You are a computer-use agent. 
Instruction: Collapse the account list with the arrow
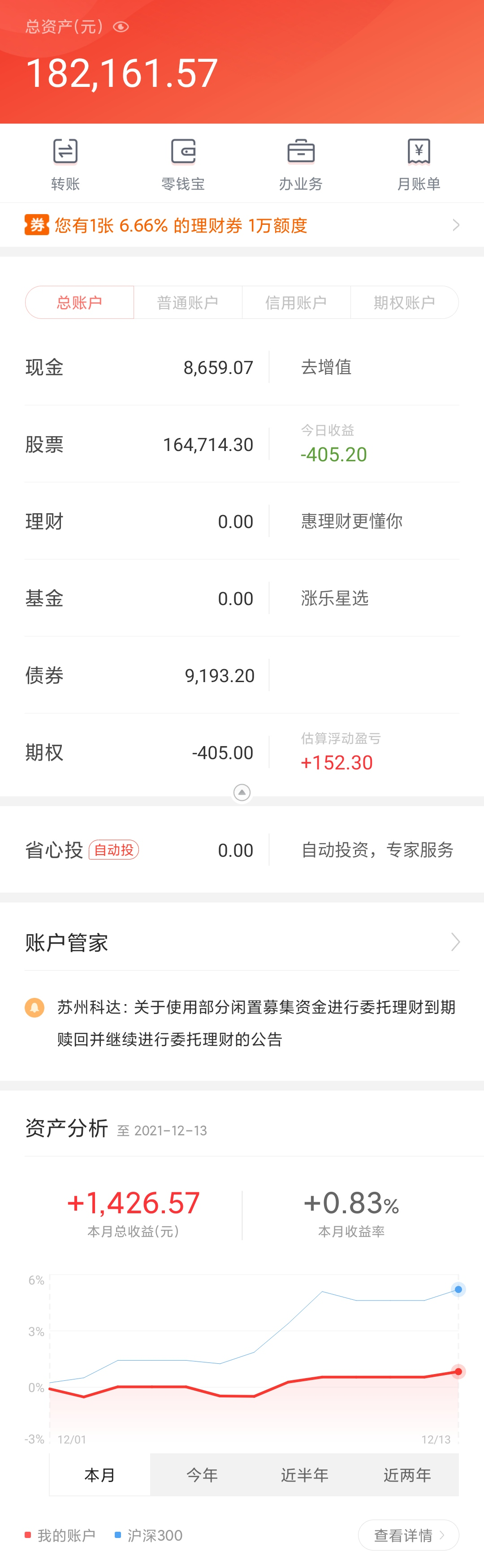click(242, 793)
